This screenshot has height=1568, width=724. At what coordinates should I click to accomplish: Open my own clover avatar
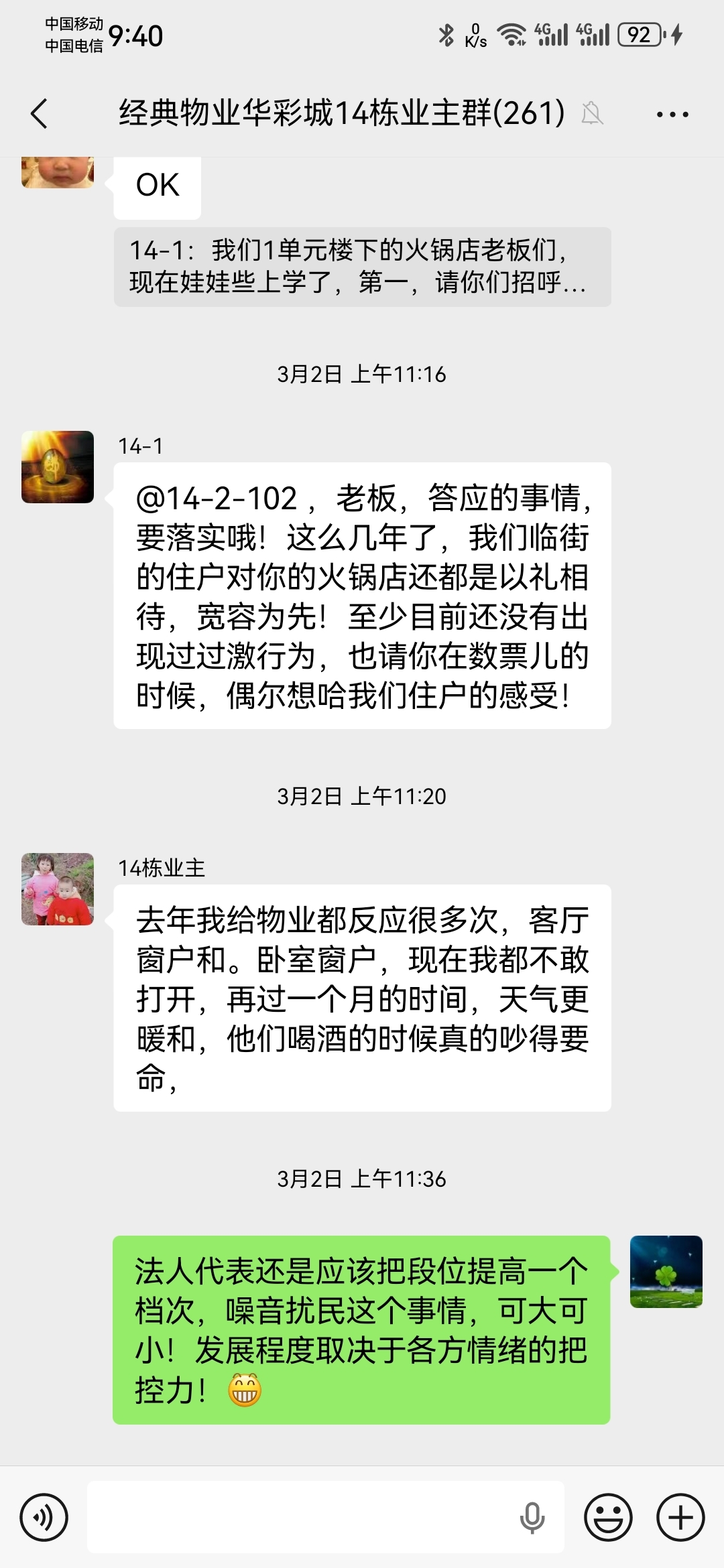pos(666,1272)
